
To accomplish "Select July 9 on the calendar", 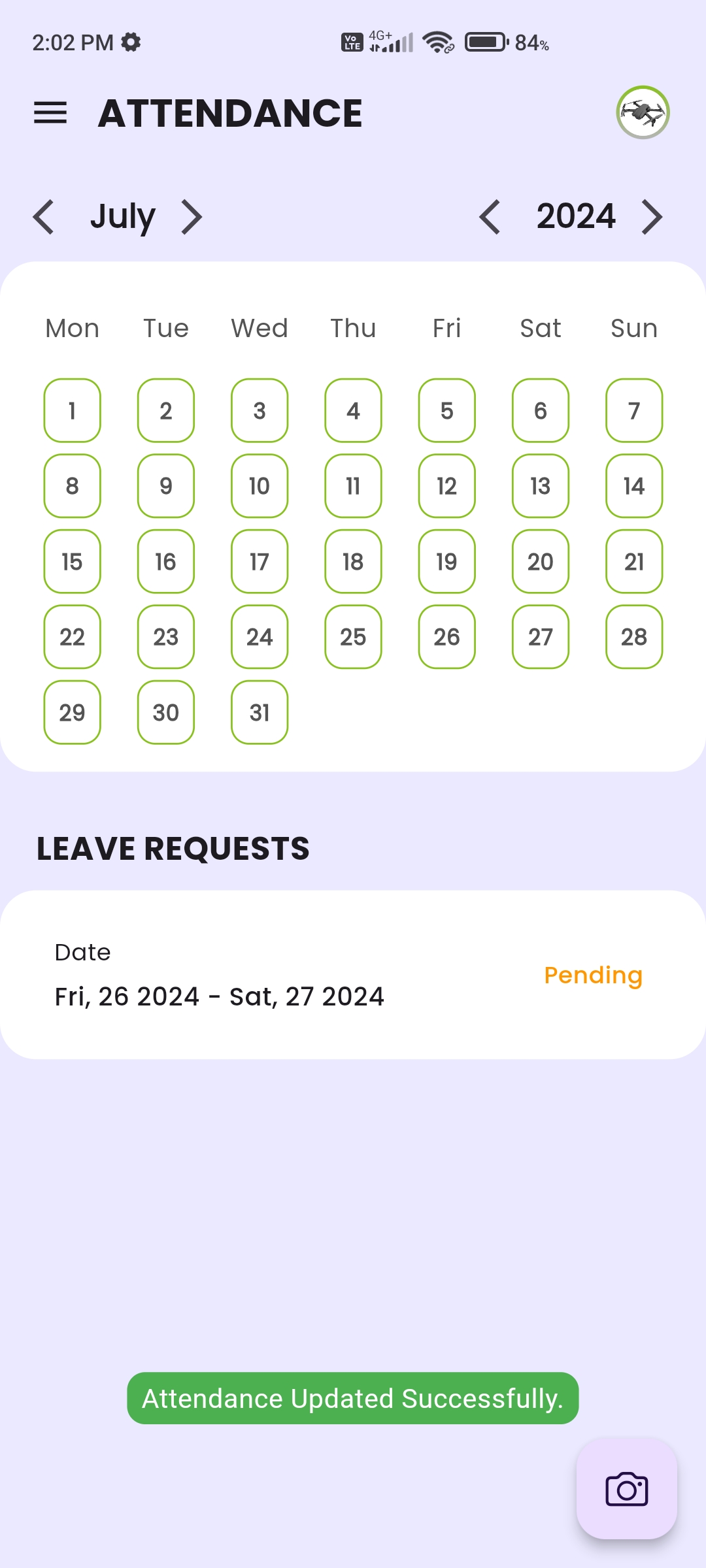I will point(166,486).
